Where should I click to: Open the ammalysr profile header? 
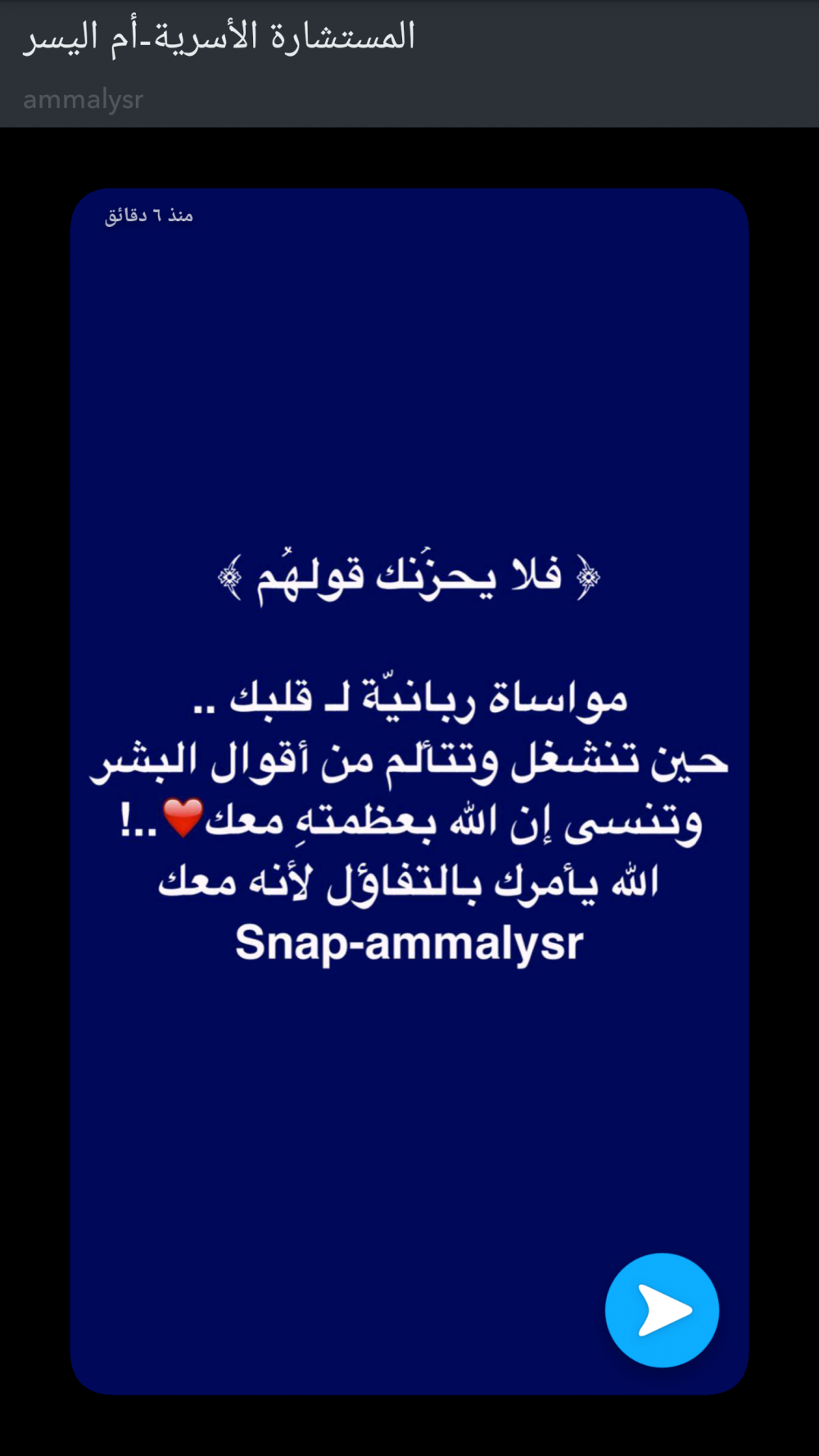pyautogui.click(x=409, y=63)
